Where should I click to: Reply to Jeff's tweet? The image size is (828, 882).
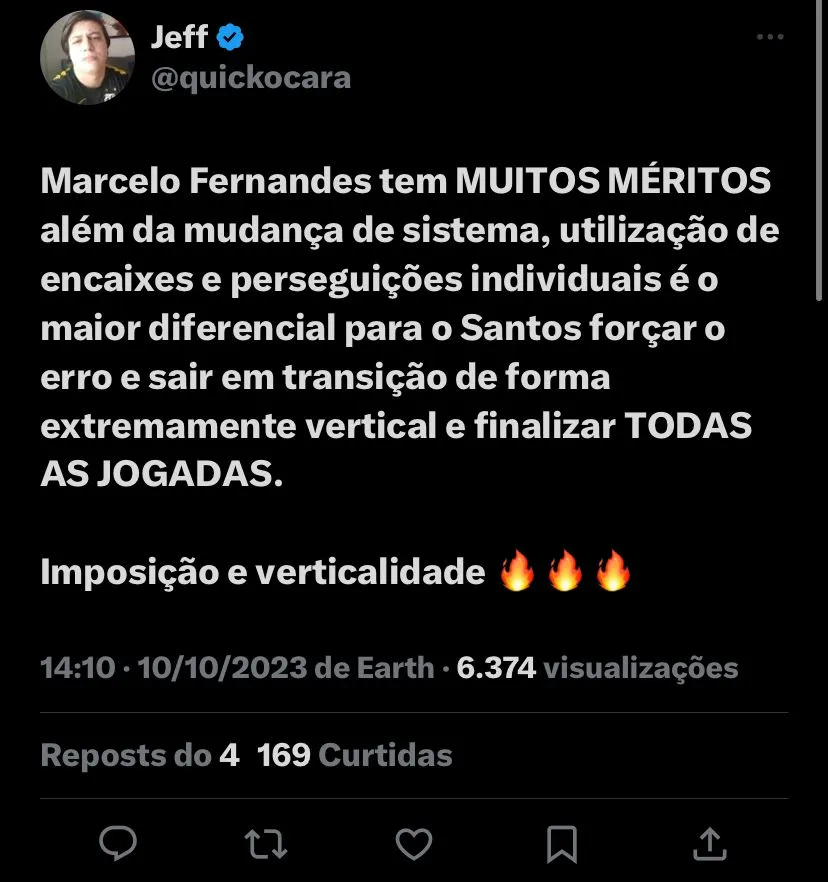click(x=120, y=842)
